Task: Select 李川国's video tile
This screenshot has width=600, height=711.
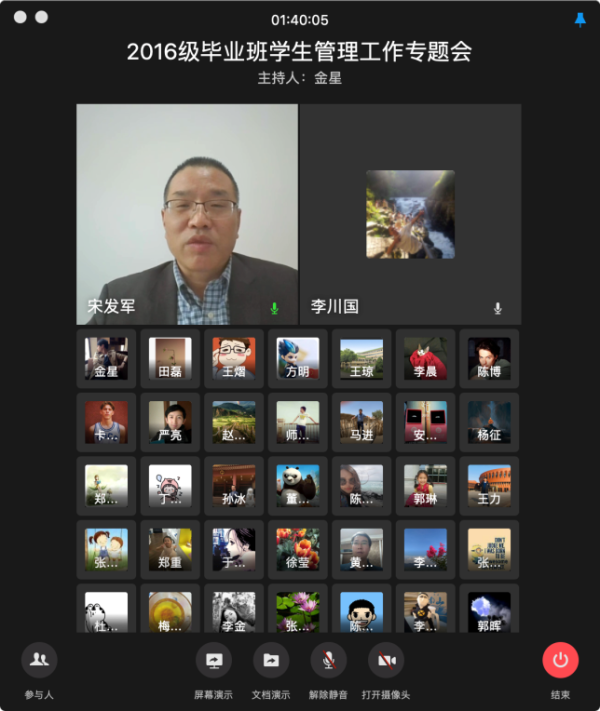Action: (410, 214)
